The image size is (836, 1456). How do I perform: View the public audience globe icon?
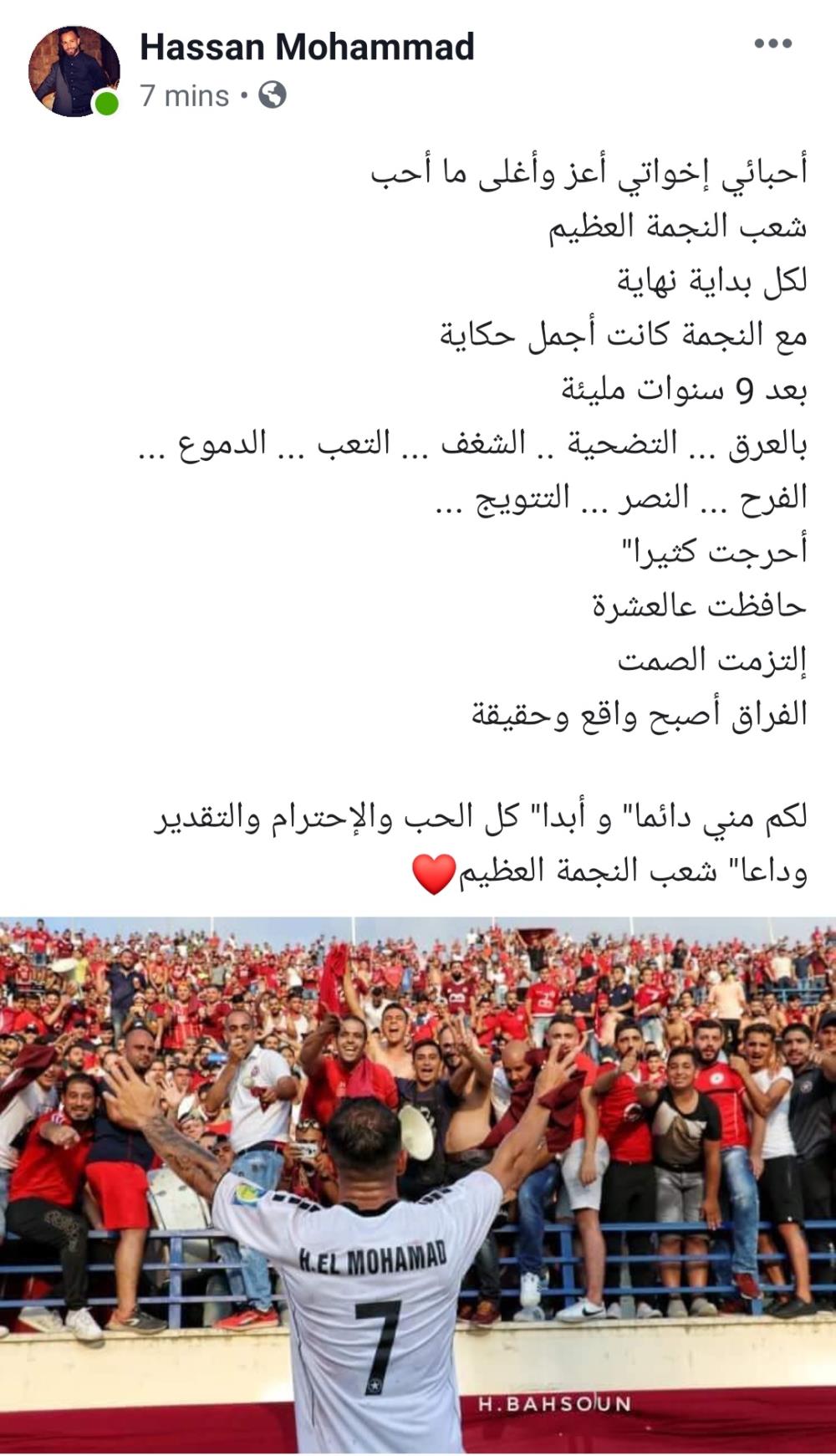click(x=273, y=95)
